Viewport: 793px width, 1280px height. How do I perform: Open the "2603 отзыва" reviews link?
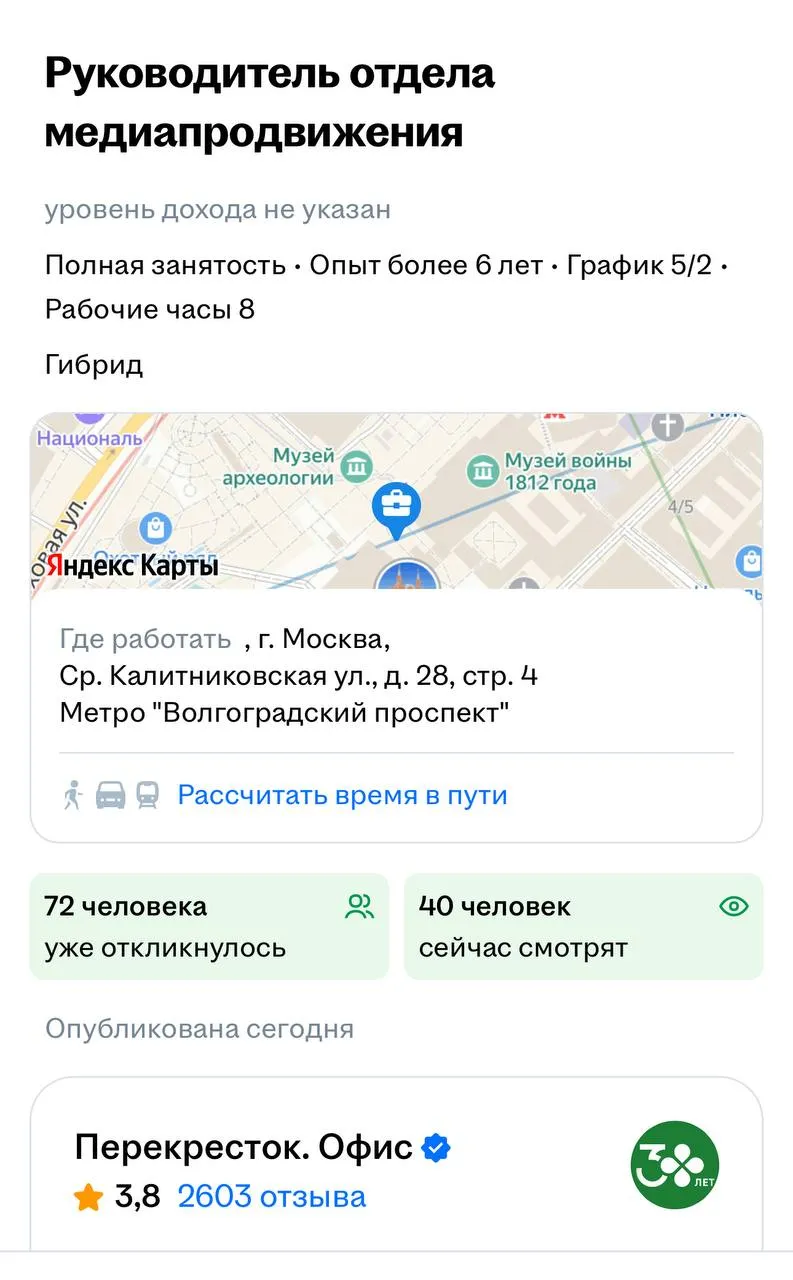coord(271,1197)
